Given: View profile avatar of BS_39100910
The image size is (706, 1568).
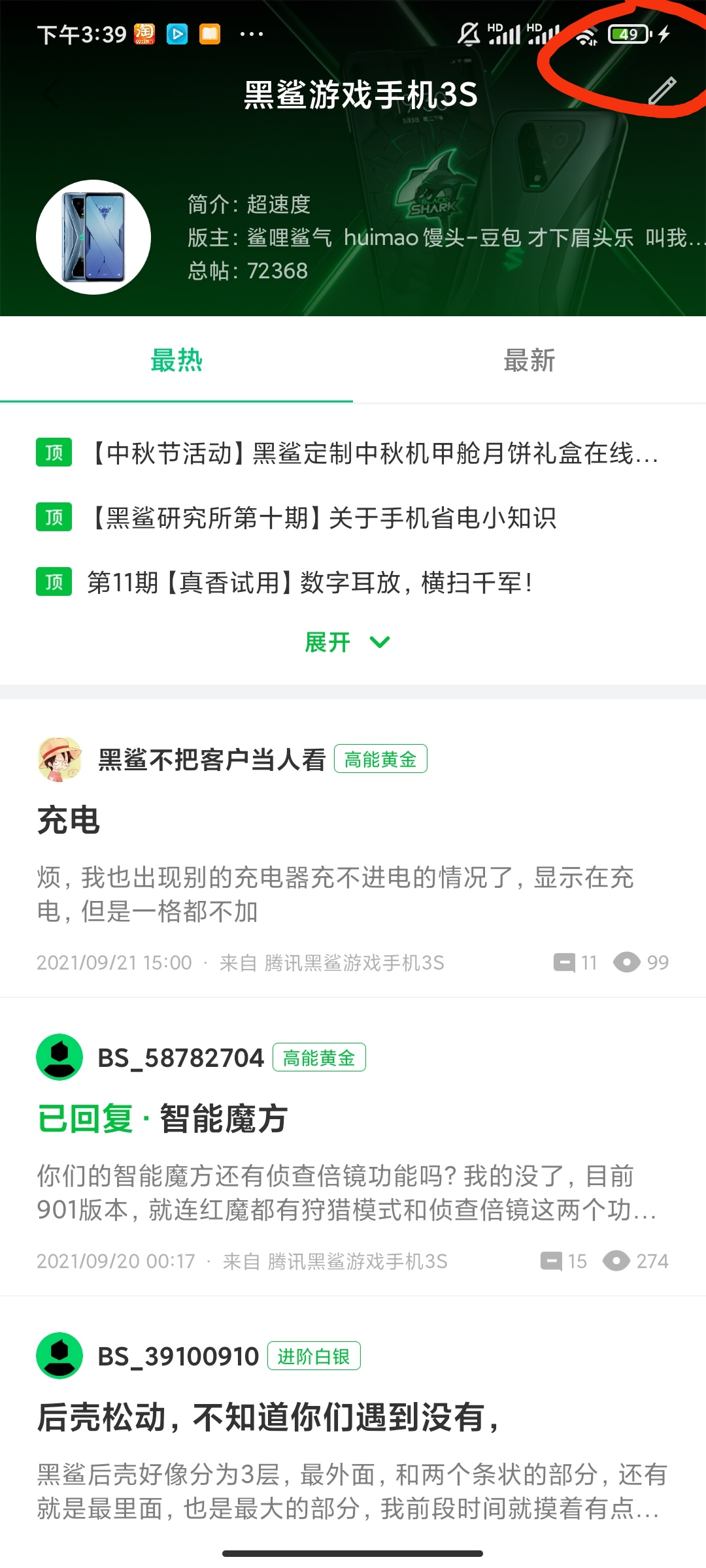Looking at the screenshot, I should [x=59, y=1356].
